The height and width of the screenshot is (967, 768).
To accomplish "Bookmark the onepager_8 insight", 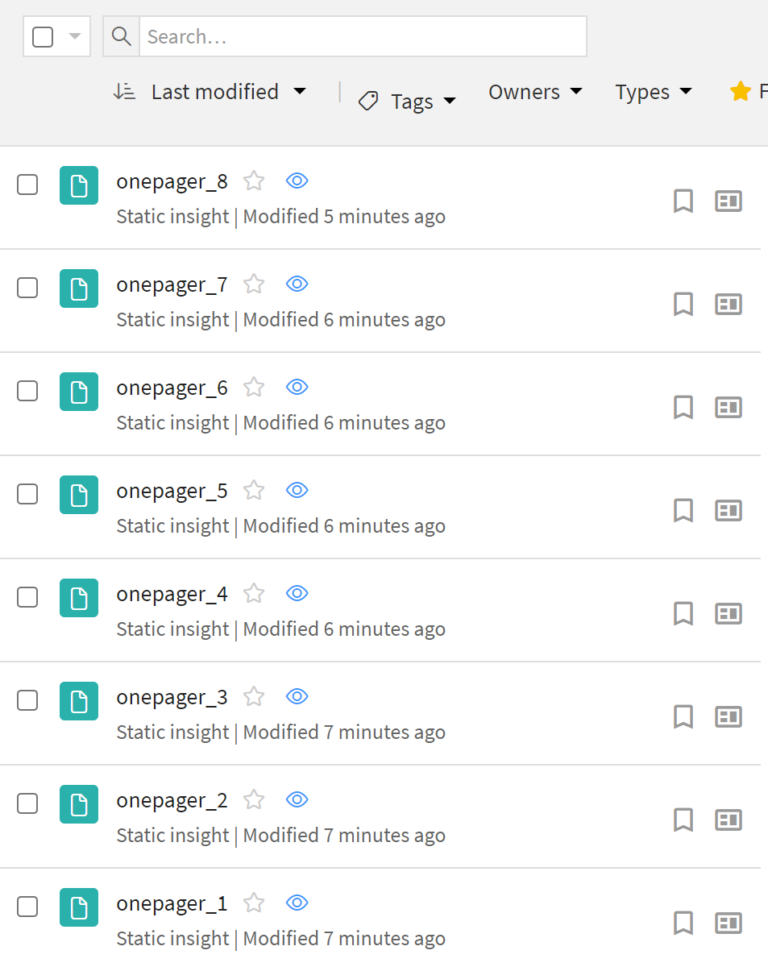I will (x=683, y=201).
